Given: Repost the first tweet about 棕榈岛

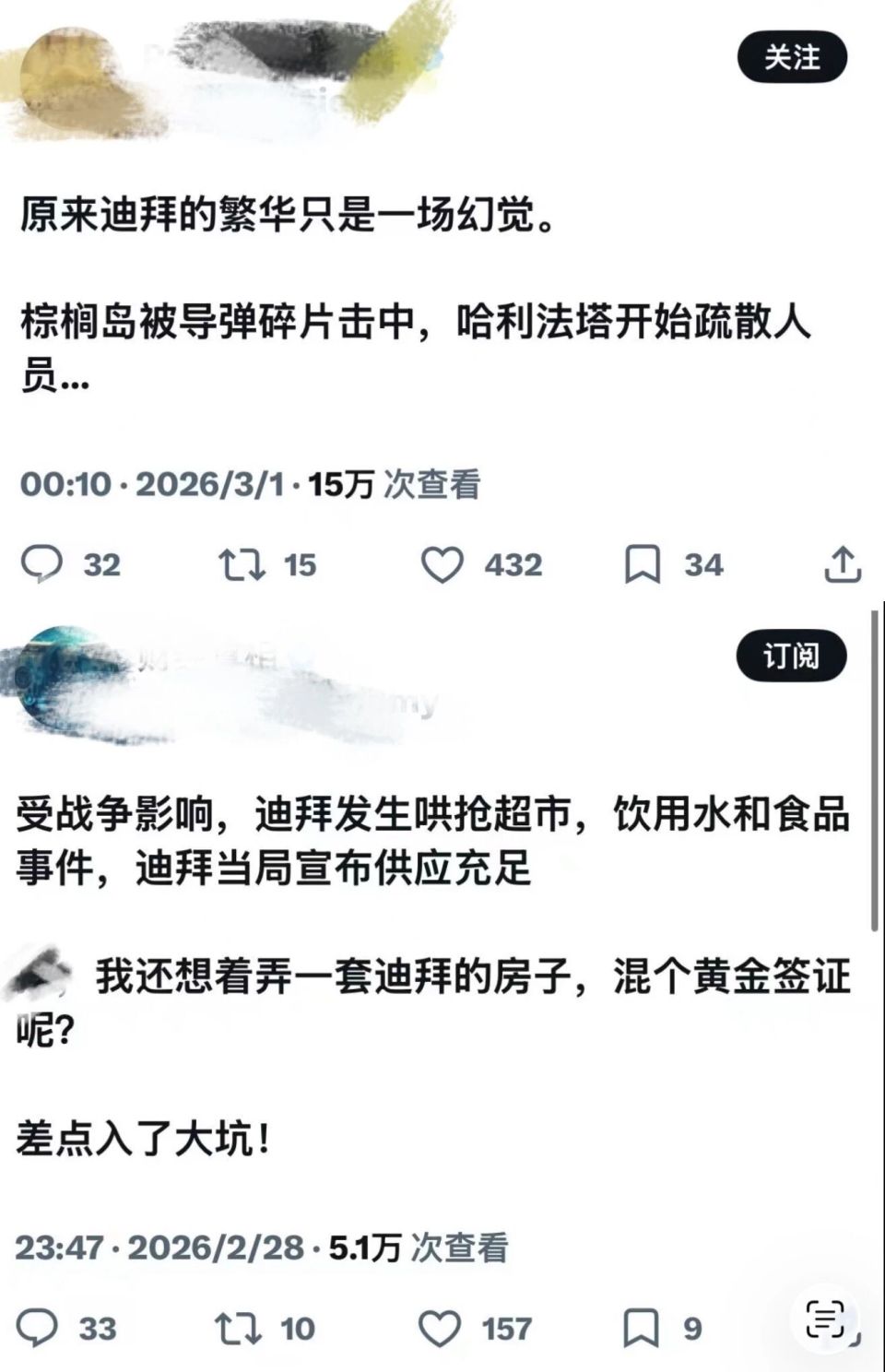Looking at the screenshot, I should (x=242, y=565).
